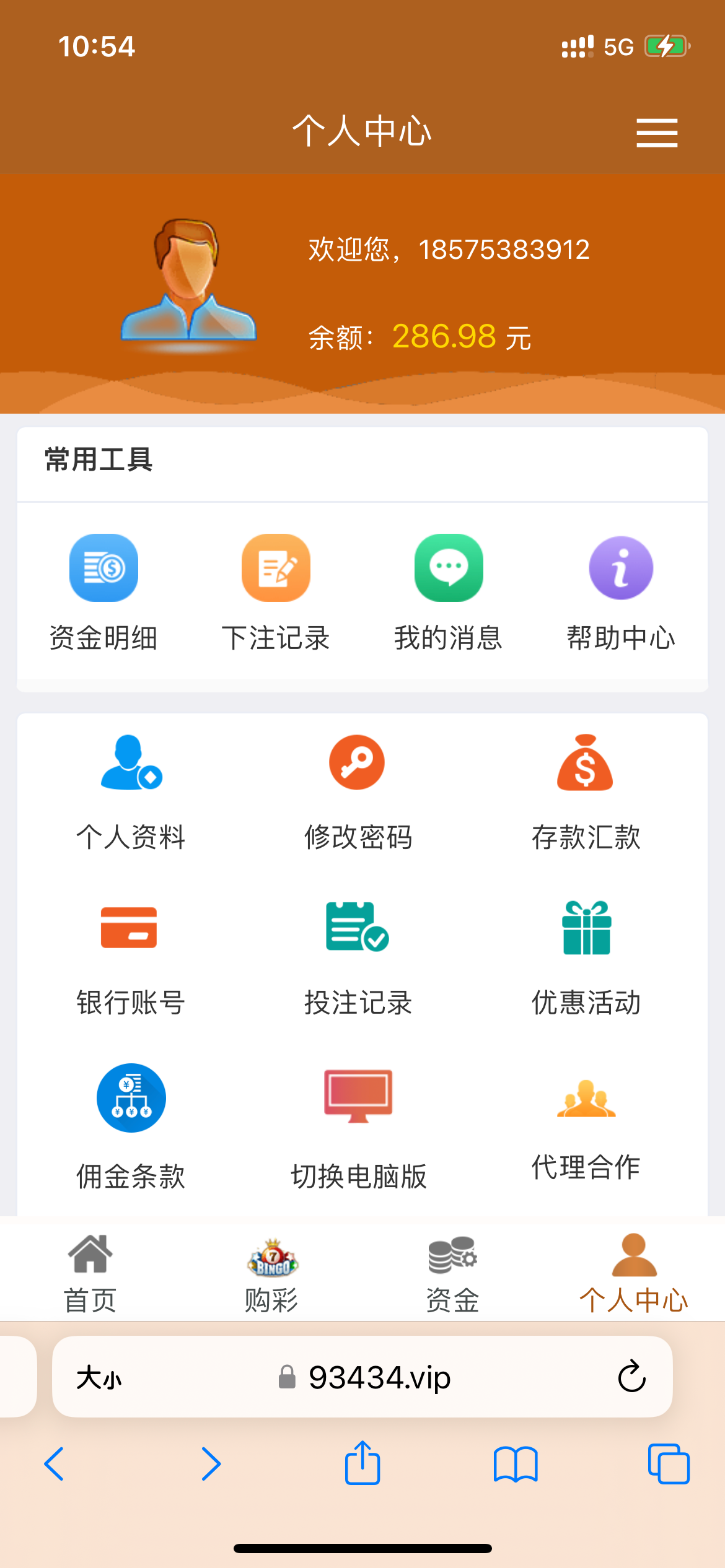Switch to the 购彩 lottery tab
Screen dimensions: 725x1568
point(272,1273)
